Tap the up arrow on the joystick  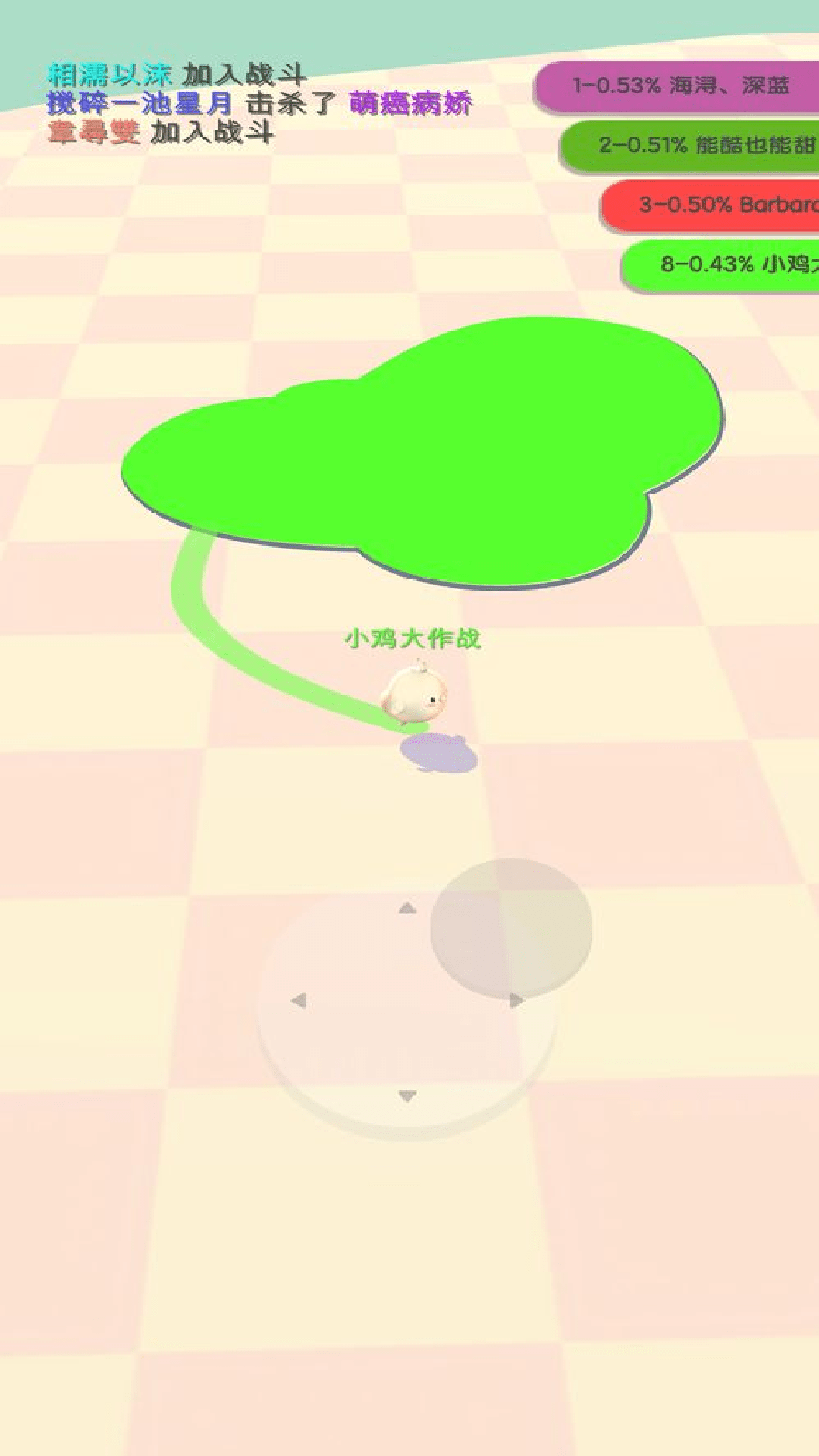[x=407, y=908]
